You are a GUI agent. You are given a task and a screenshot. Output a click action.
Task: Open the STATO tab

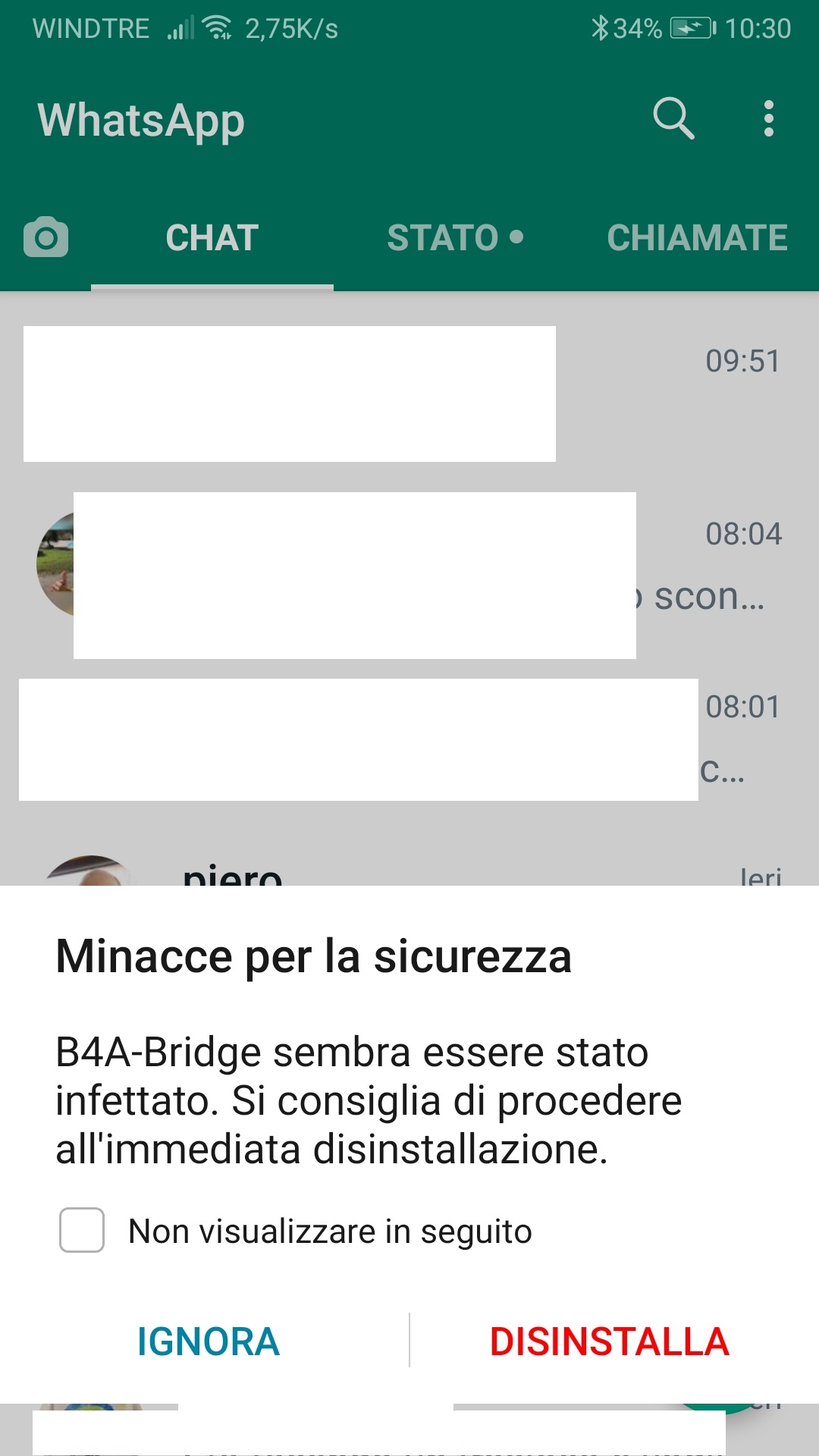coord(442,237)
